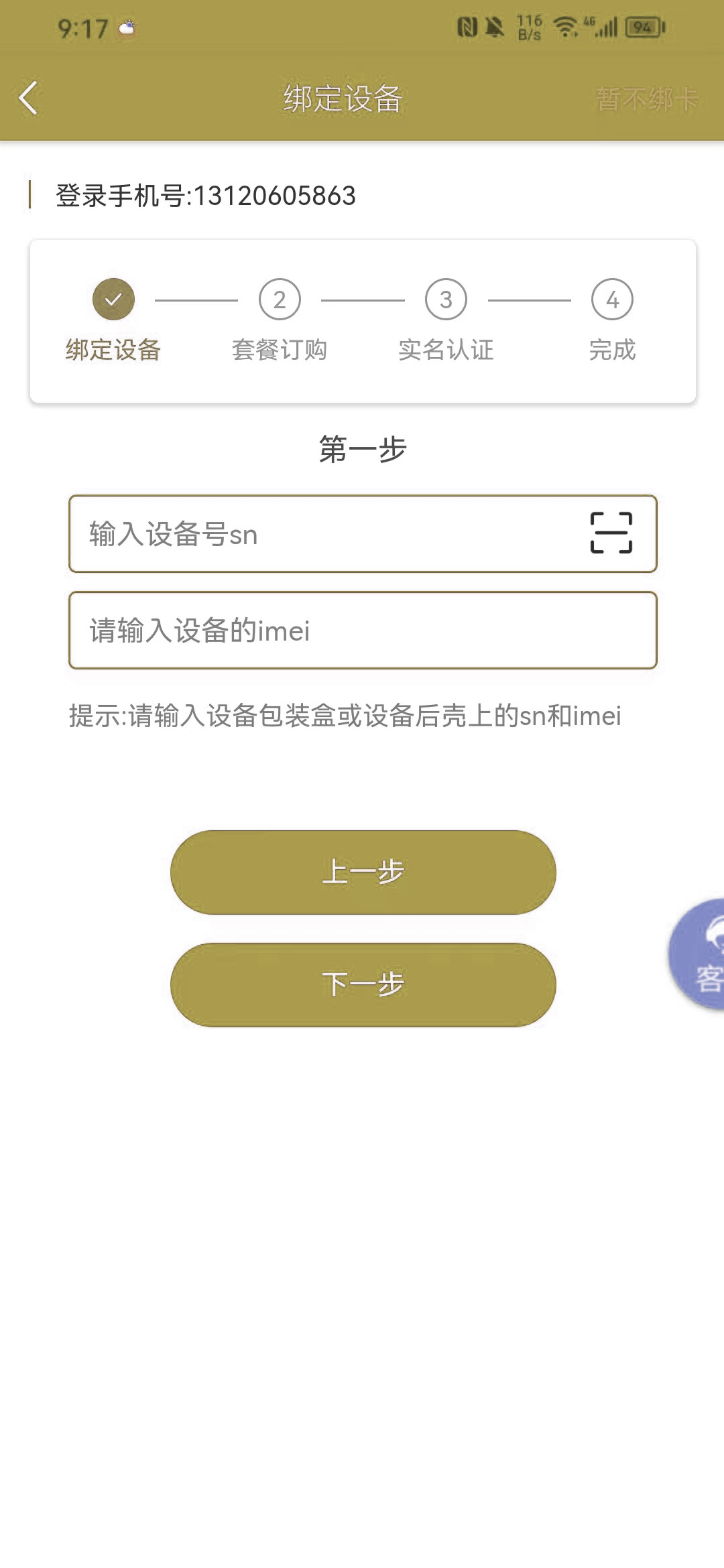Tap the 下一步 button
724x1568 pixels.
click(x=363, y=984)
